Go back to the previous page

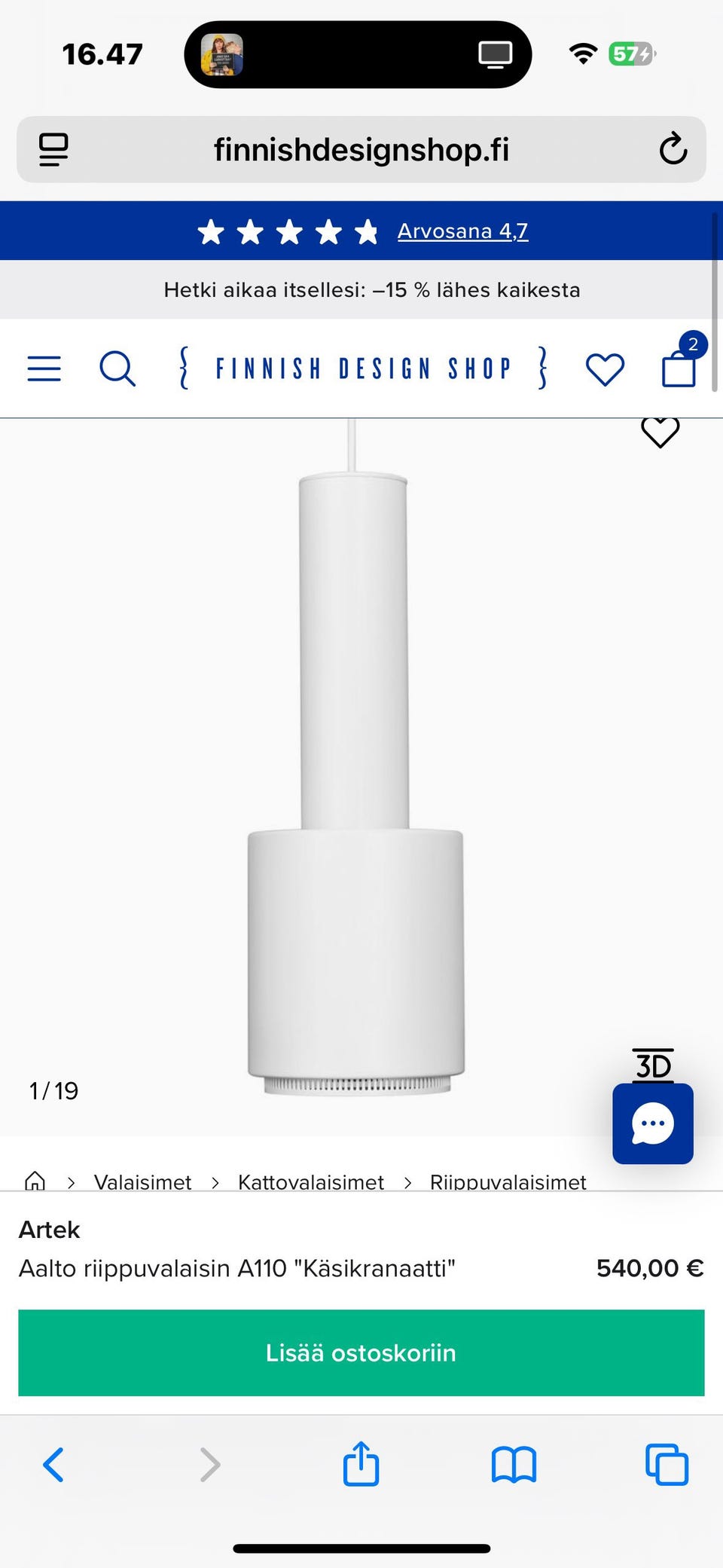coord(53,1464)
